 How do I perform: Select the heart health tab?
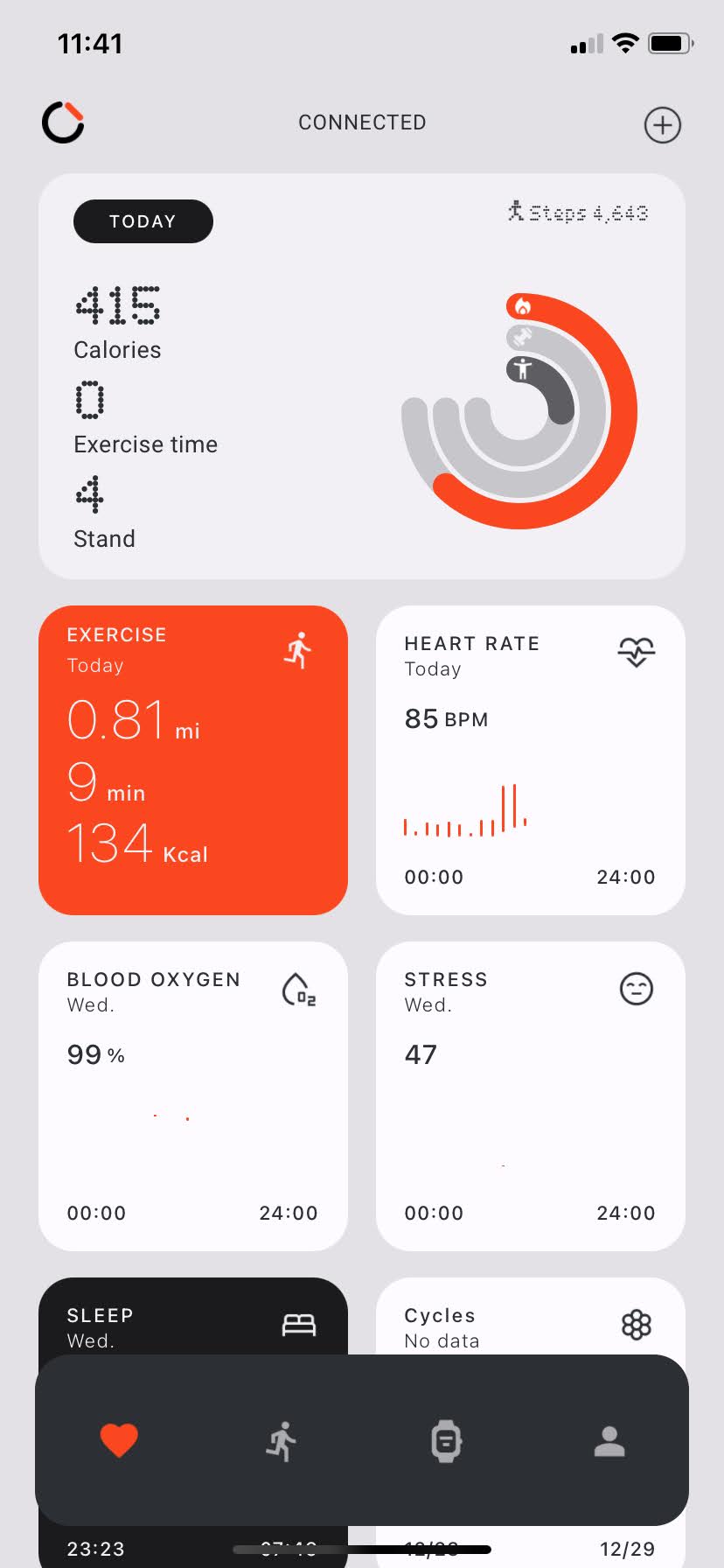coord(119,1440)
